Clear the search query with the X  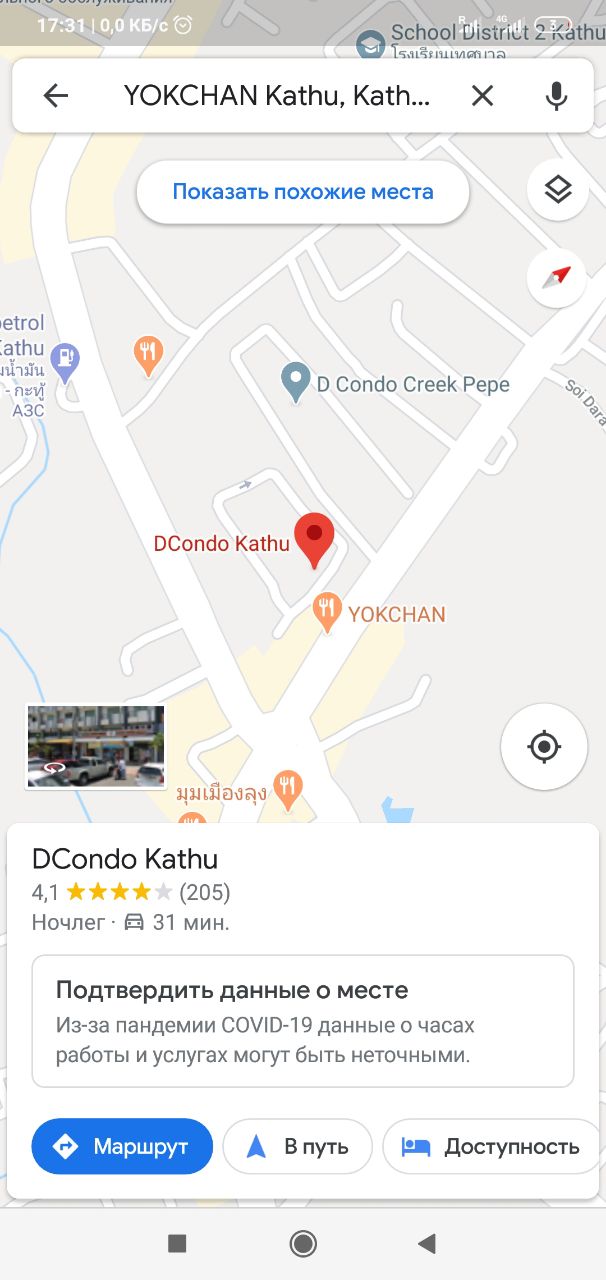point(482,96)
